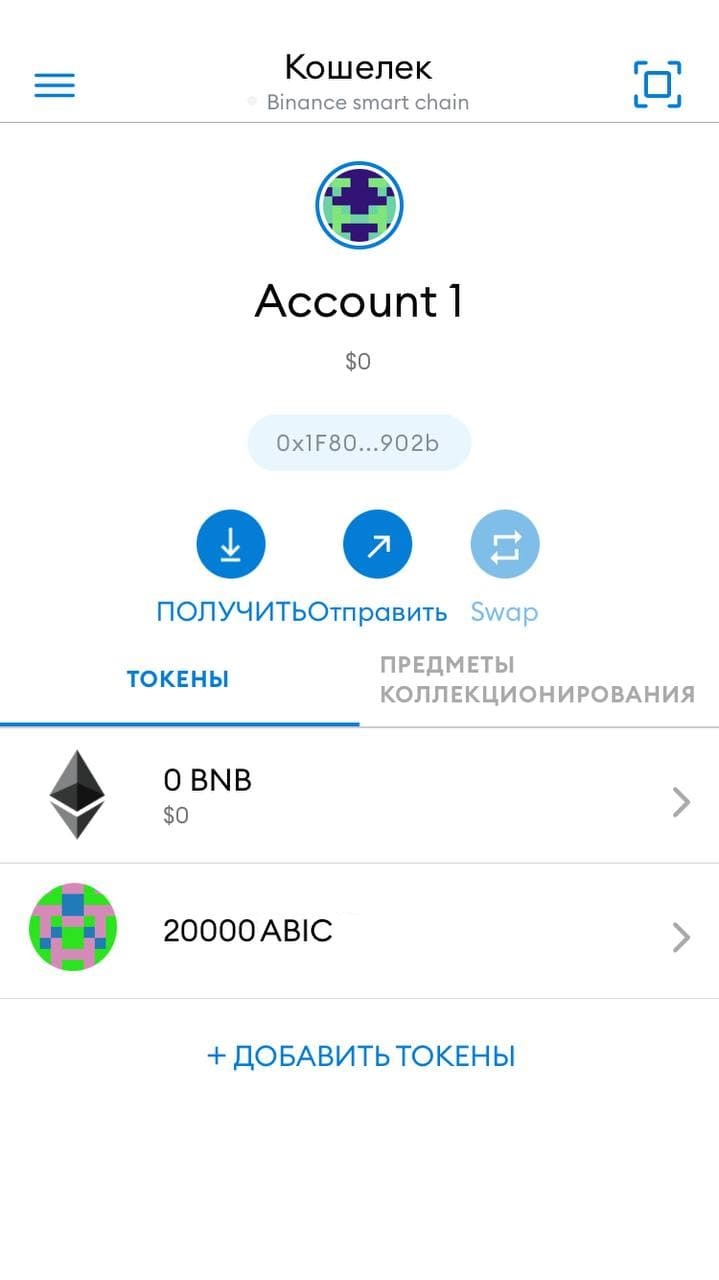This screenshot has width=719, height=1280.
Task: Switch to the ТОКЕНЫ tab
Action: [178, 680]
